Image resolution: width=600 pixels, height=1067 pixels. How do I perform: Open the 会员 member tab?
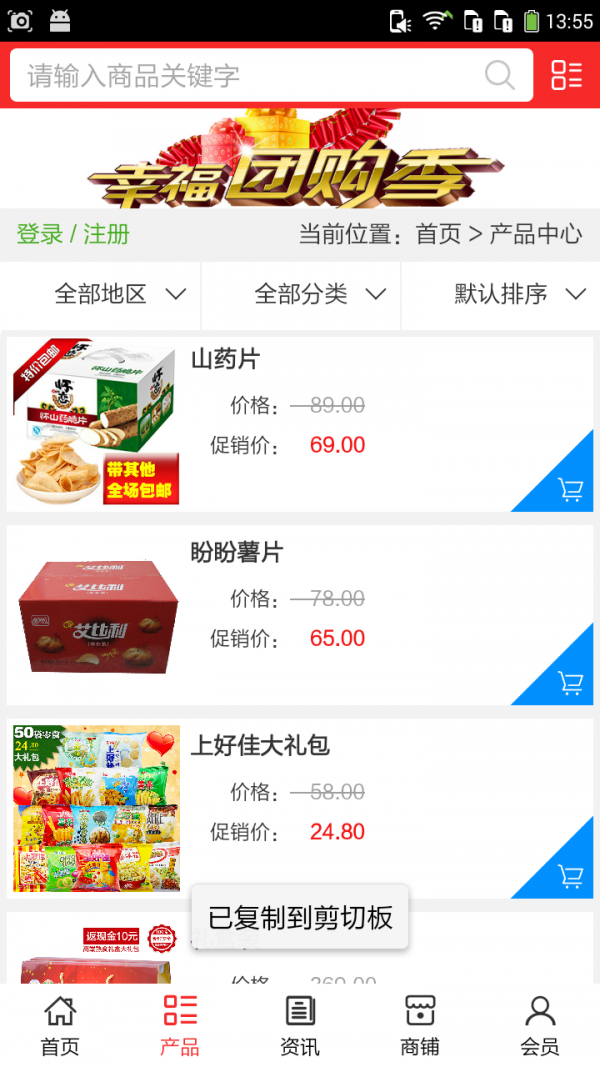click(x=540, y=1026)
